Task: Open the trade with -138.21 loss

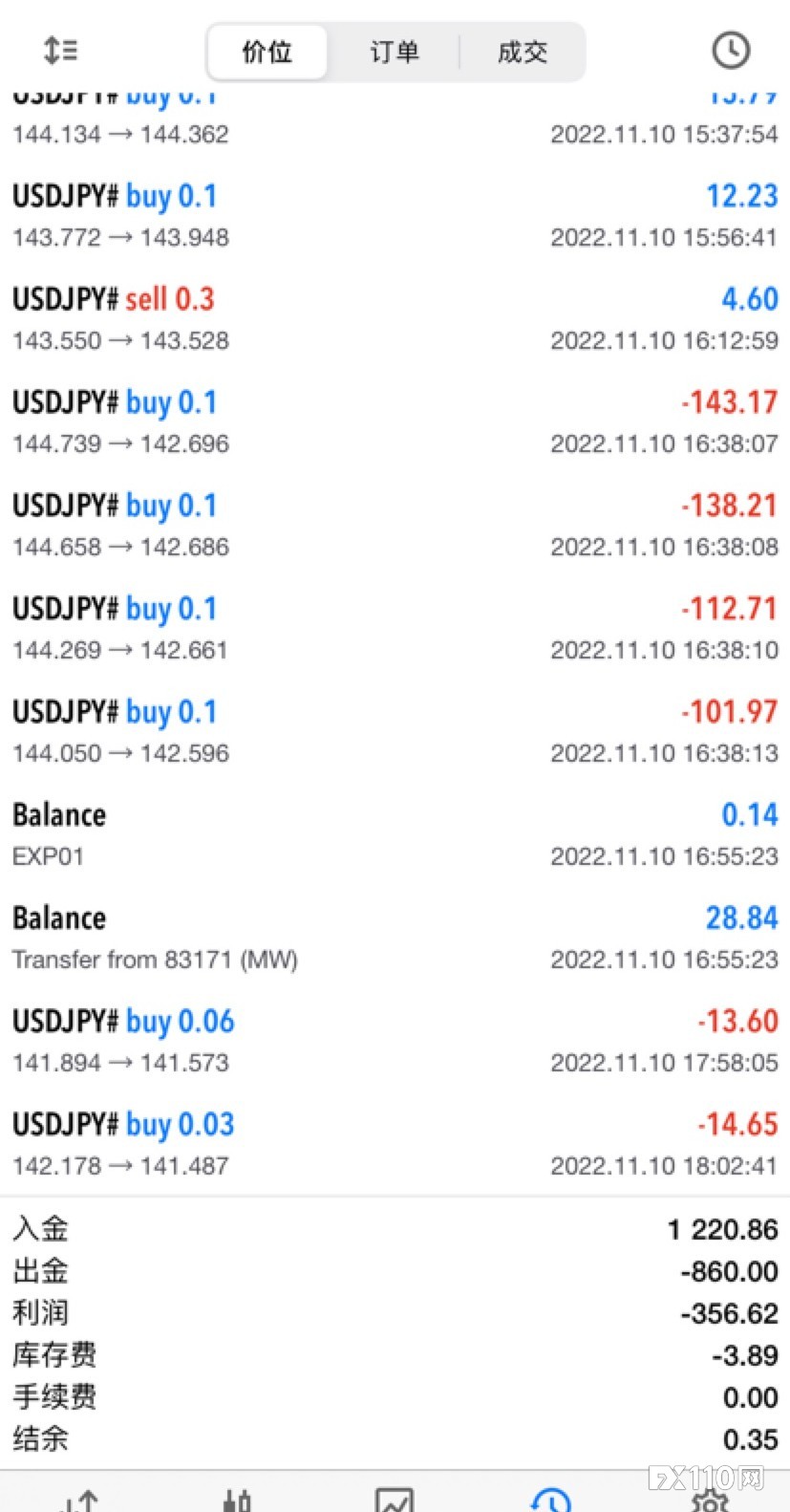Action: [395, 525]
